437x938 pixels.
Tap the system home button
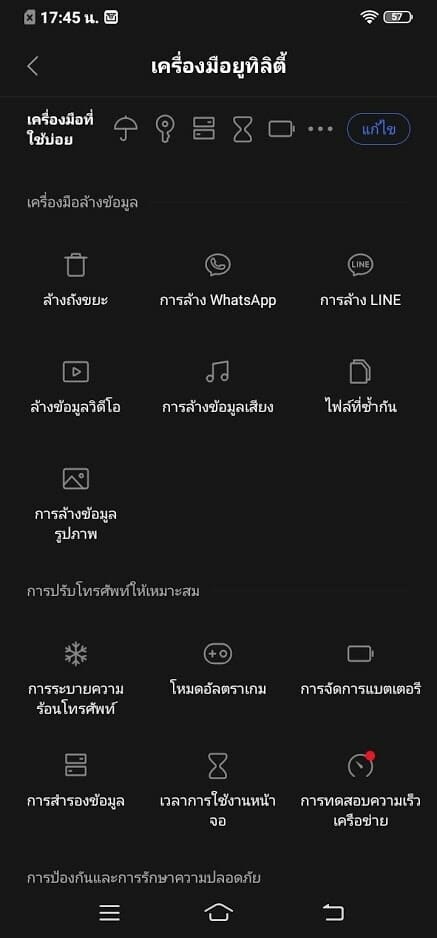[x=218, y=912]
